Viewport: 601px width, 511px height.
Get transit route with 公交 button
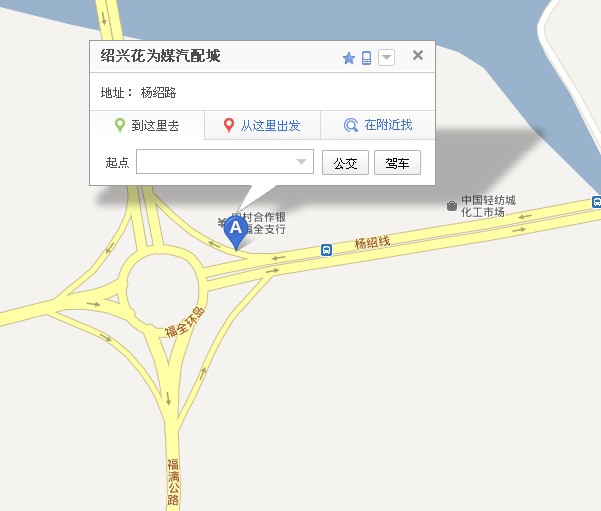(x=345, y=163)
